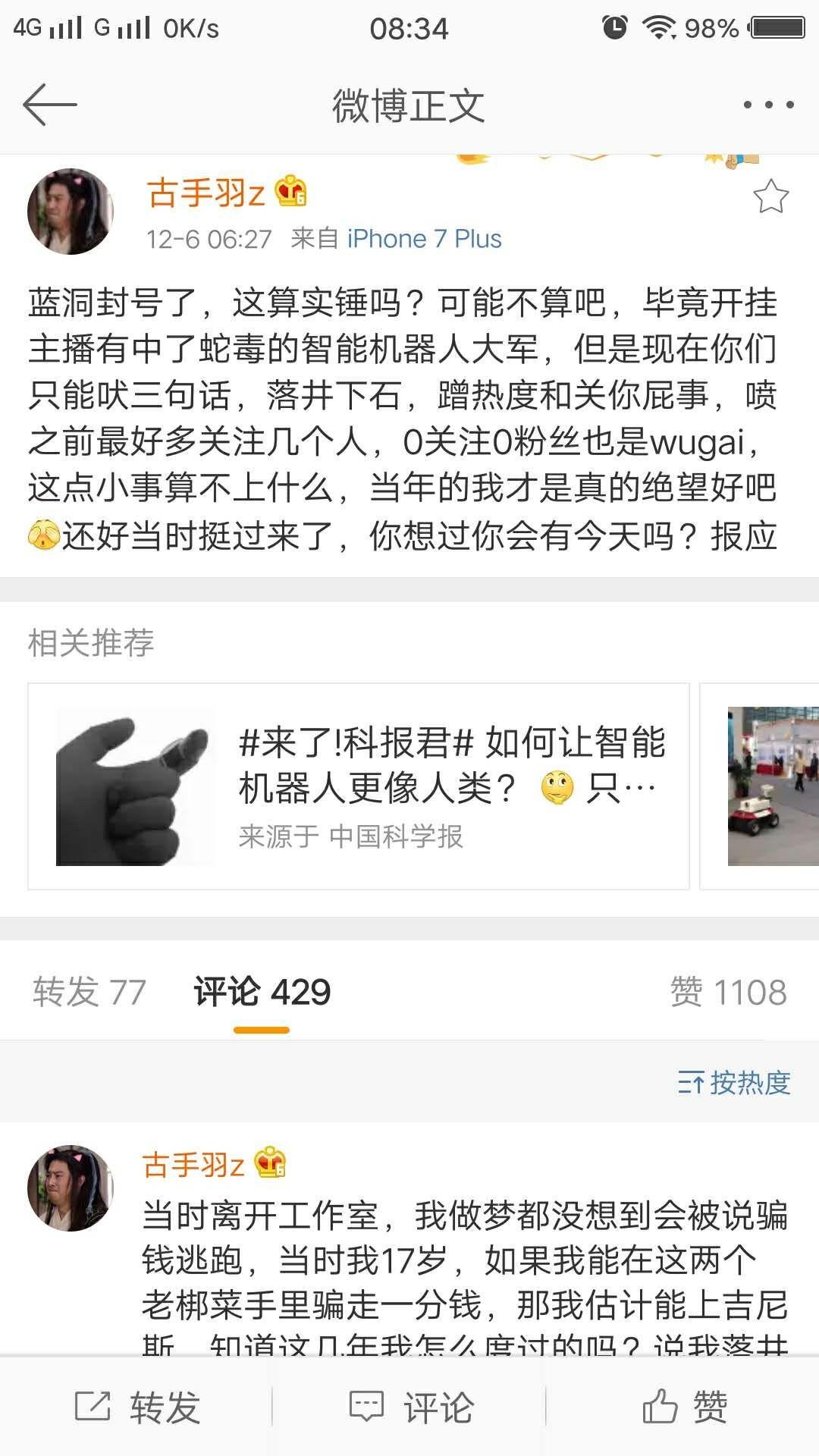Open the 中国科学报 recommended card

pos(358,786)
